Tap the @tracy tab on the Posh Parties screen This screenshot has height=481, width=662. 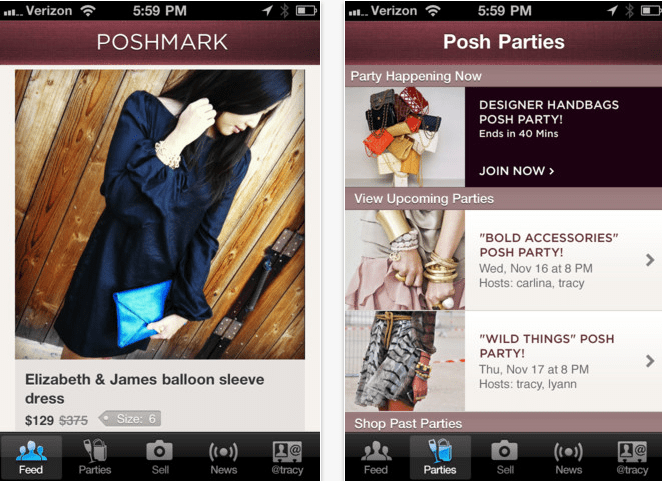[632, 457]
